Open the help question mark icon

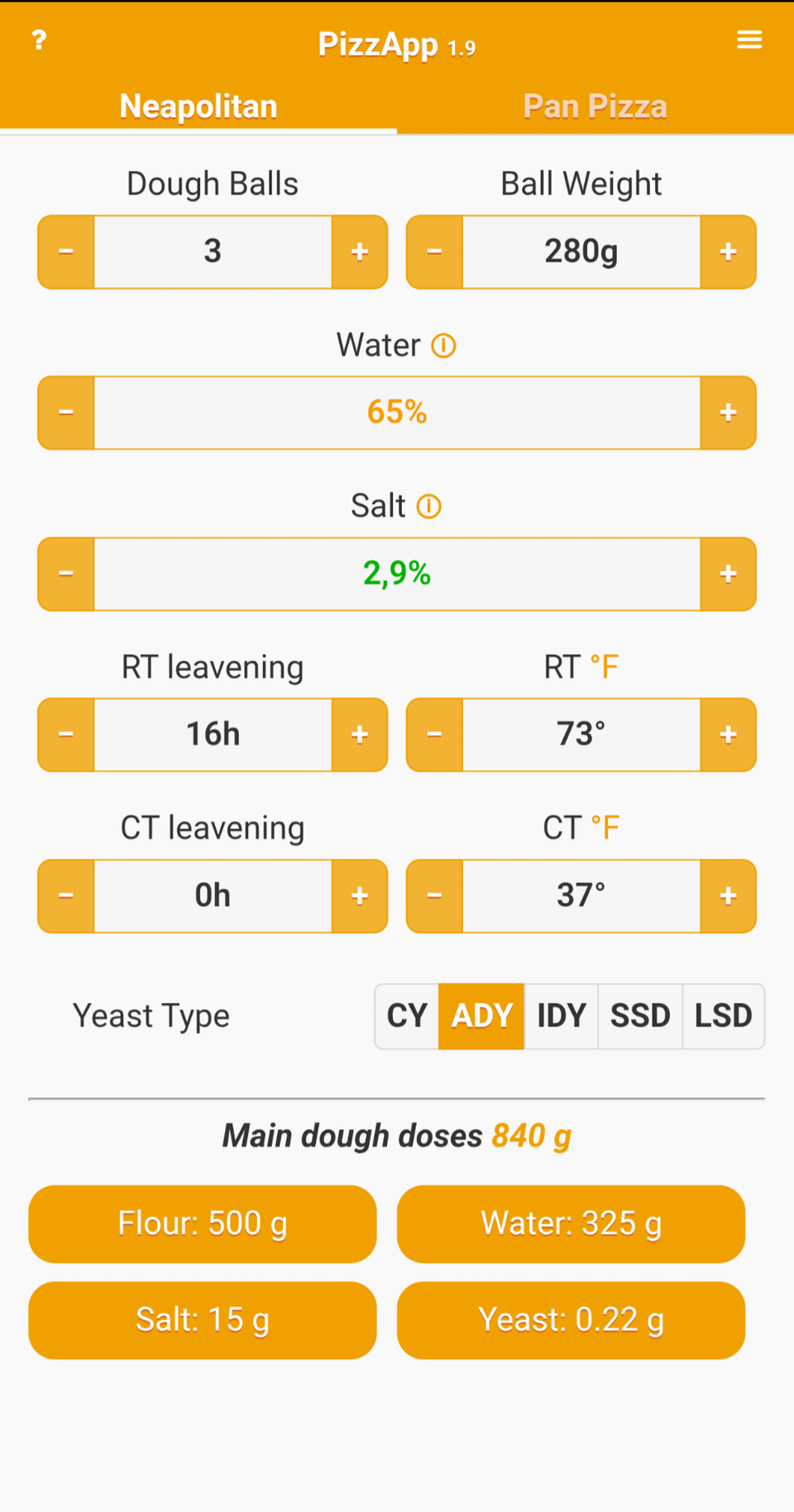(39, 40)
